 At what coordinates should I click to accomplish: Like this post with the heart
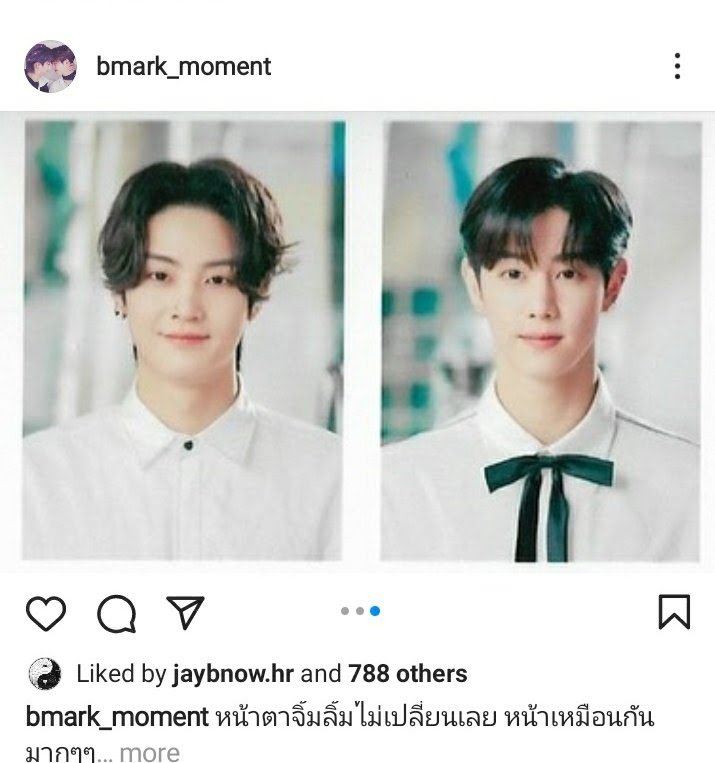tap(45, 612)
